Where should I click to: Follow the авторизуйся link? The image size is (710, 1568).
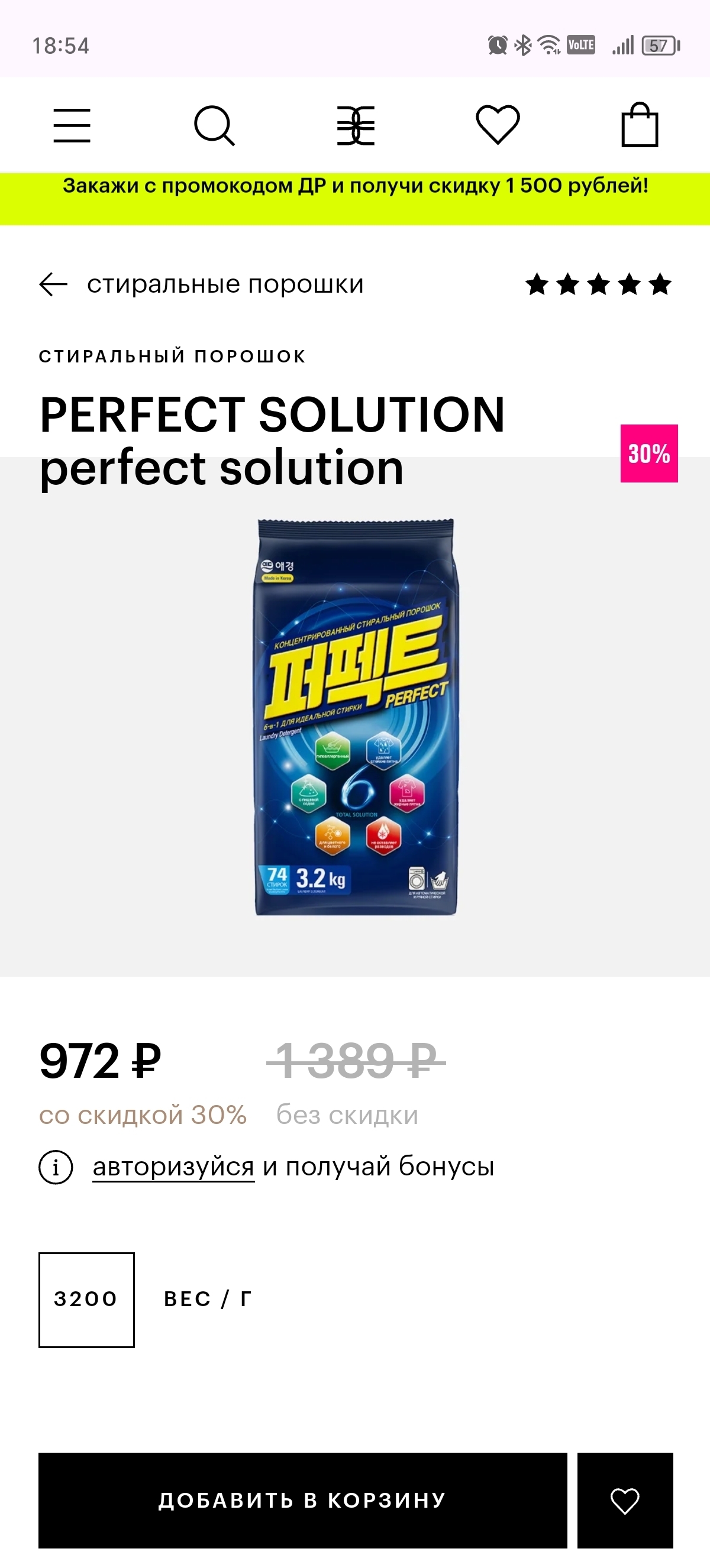173,1167
